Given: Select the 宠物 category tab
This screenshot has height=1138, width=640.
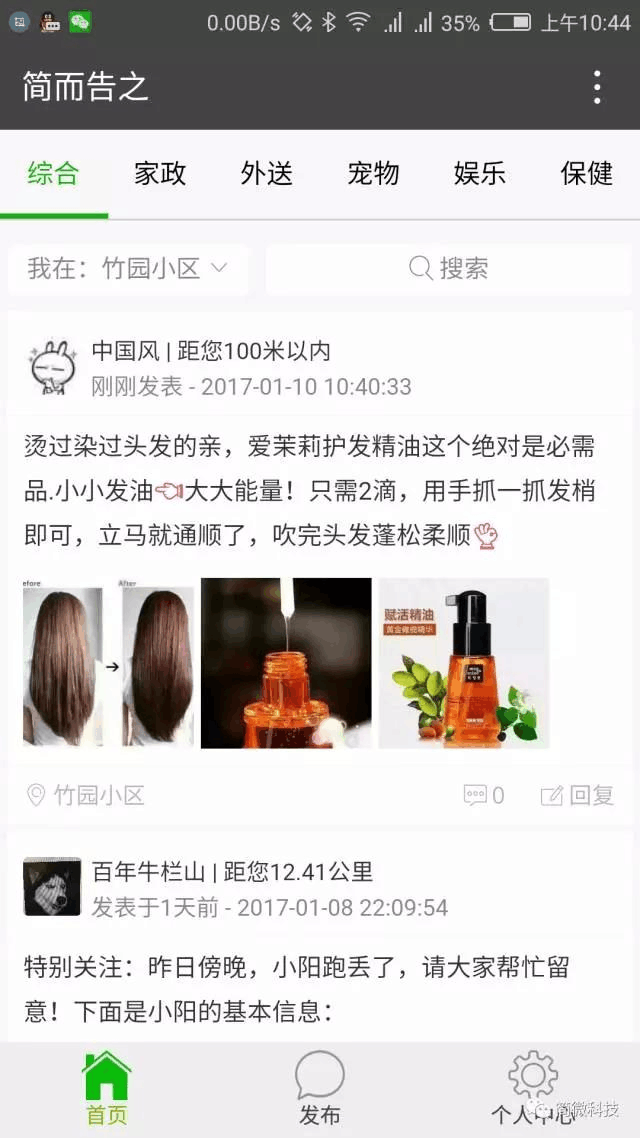Looking at the screenshot, I should 373,173.
